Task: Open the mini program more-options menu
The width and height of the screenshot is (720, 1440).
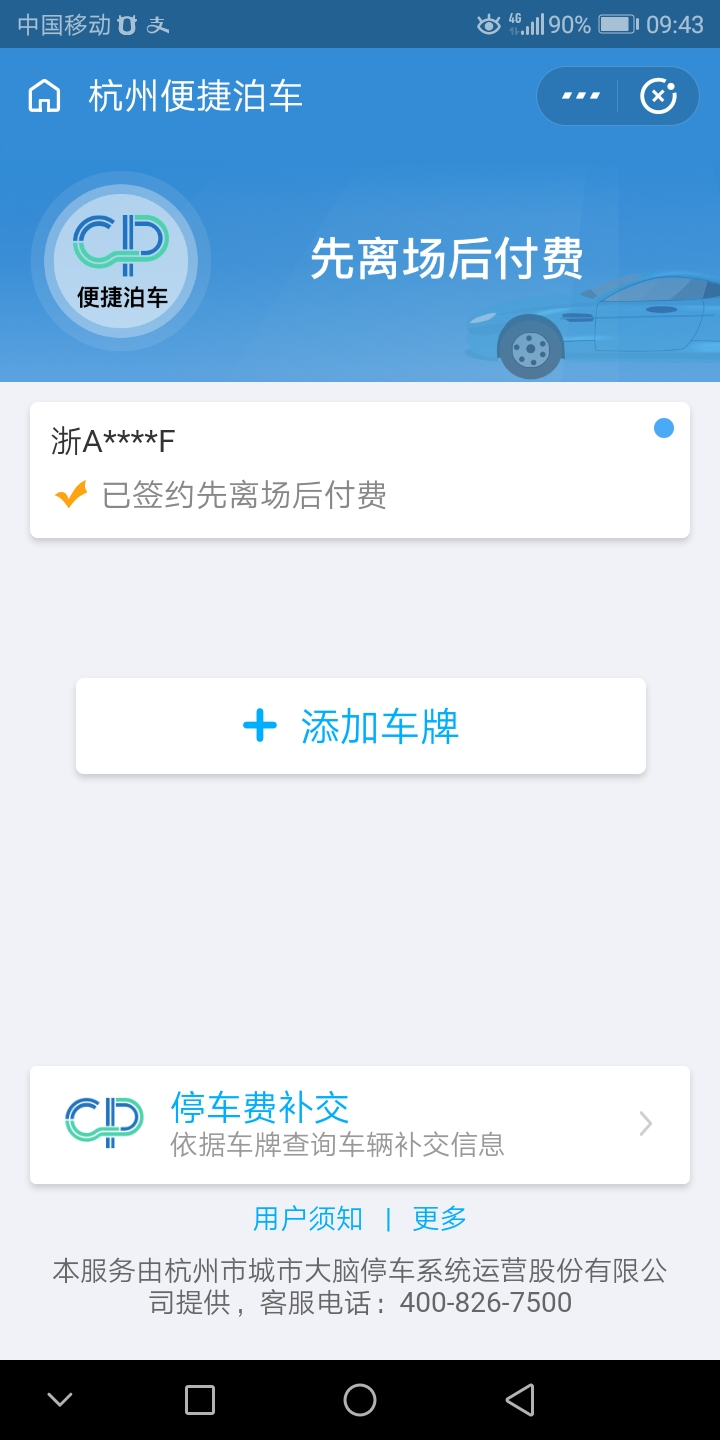Action: click(580, 96)
